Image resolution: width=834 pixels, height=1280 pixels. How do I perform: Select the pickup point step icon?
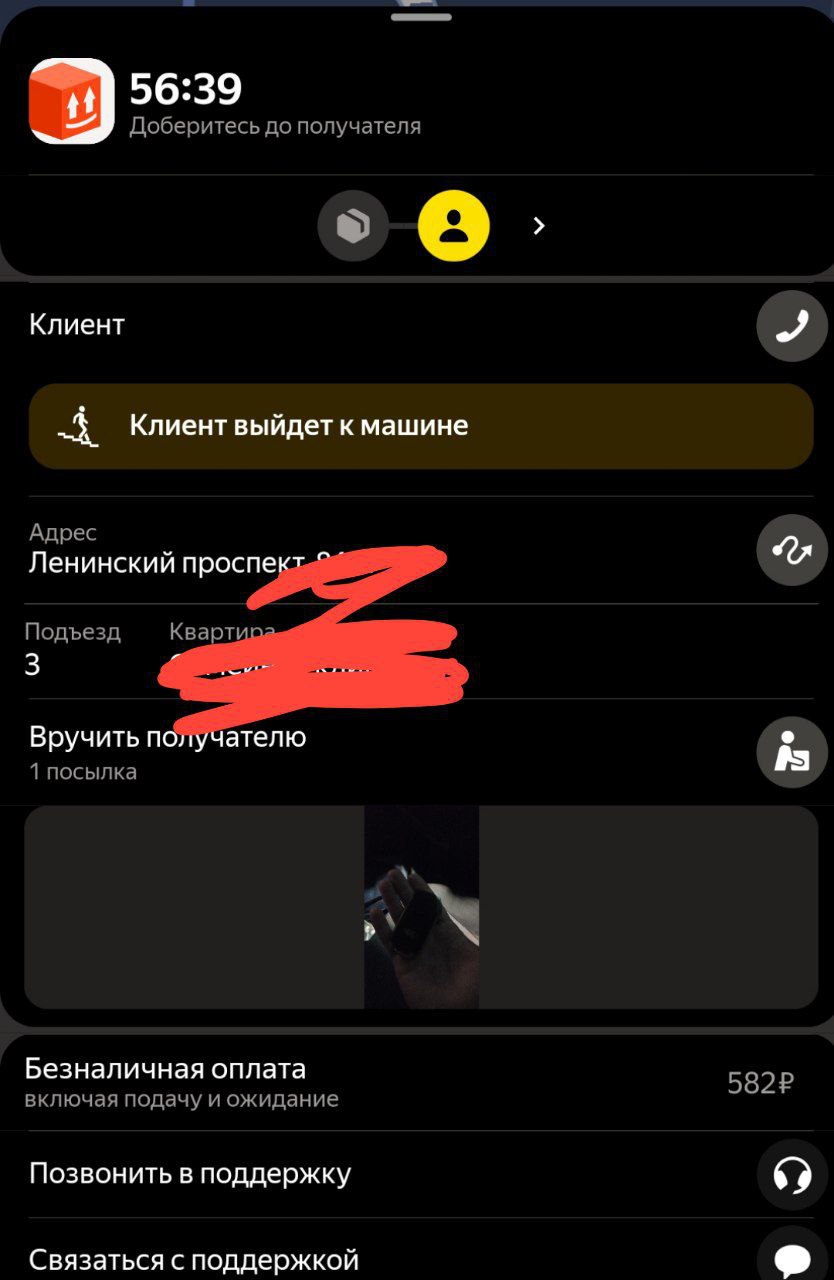[352, 226]
